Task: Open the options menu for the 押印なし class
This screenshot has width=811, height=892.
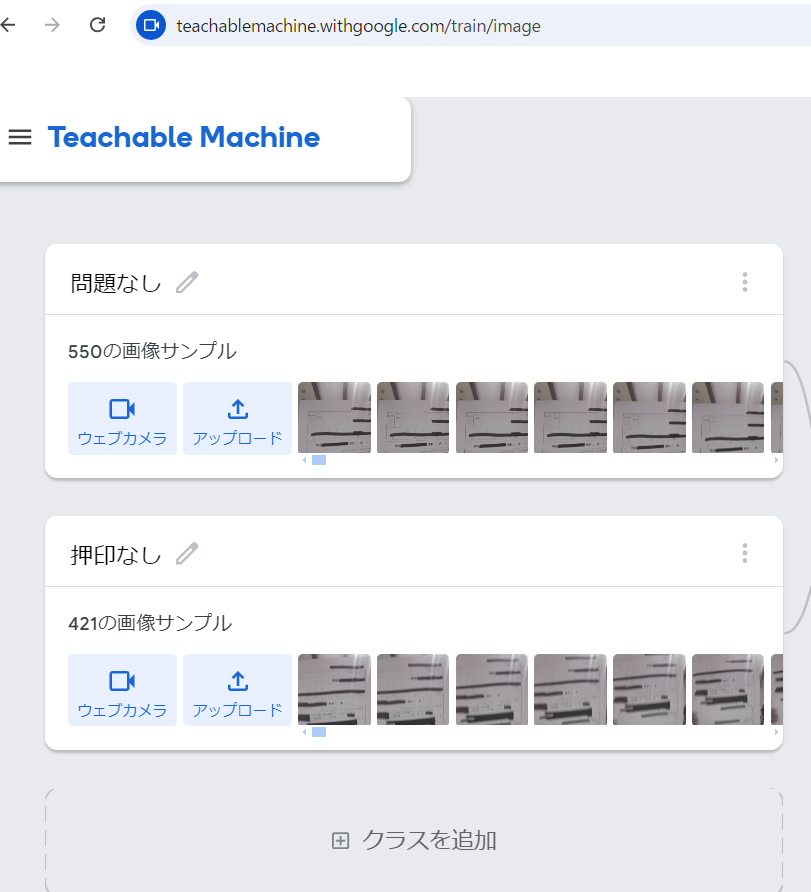Action: (745, 553)
